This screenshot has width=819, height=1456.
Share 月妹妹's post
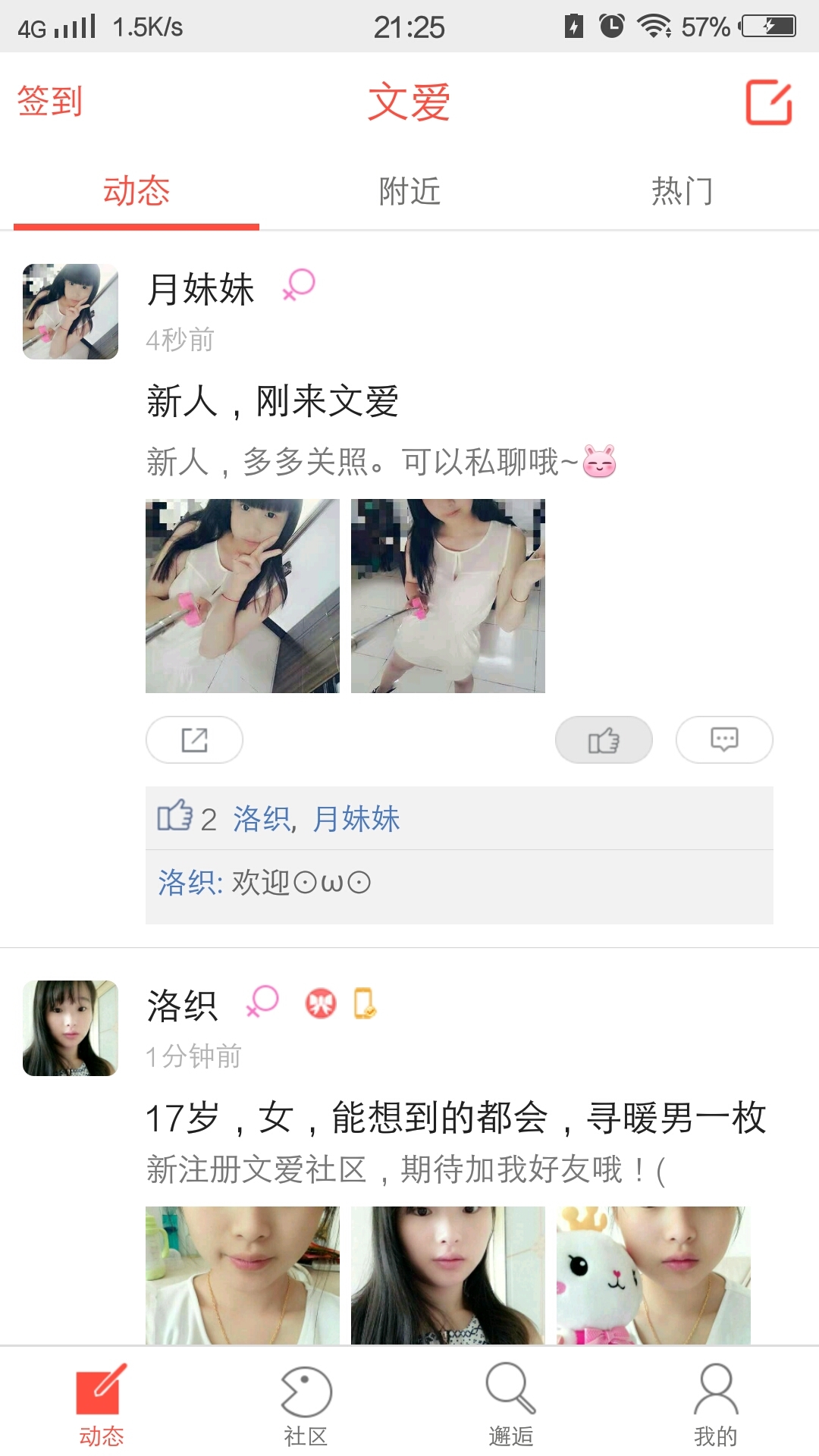pos(194,739)
